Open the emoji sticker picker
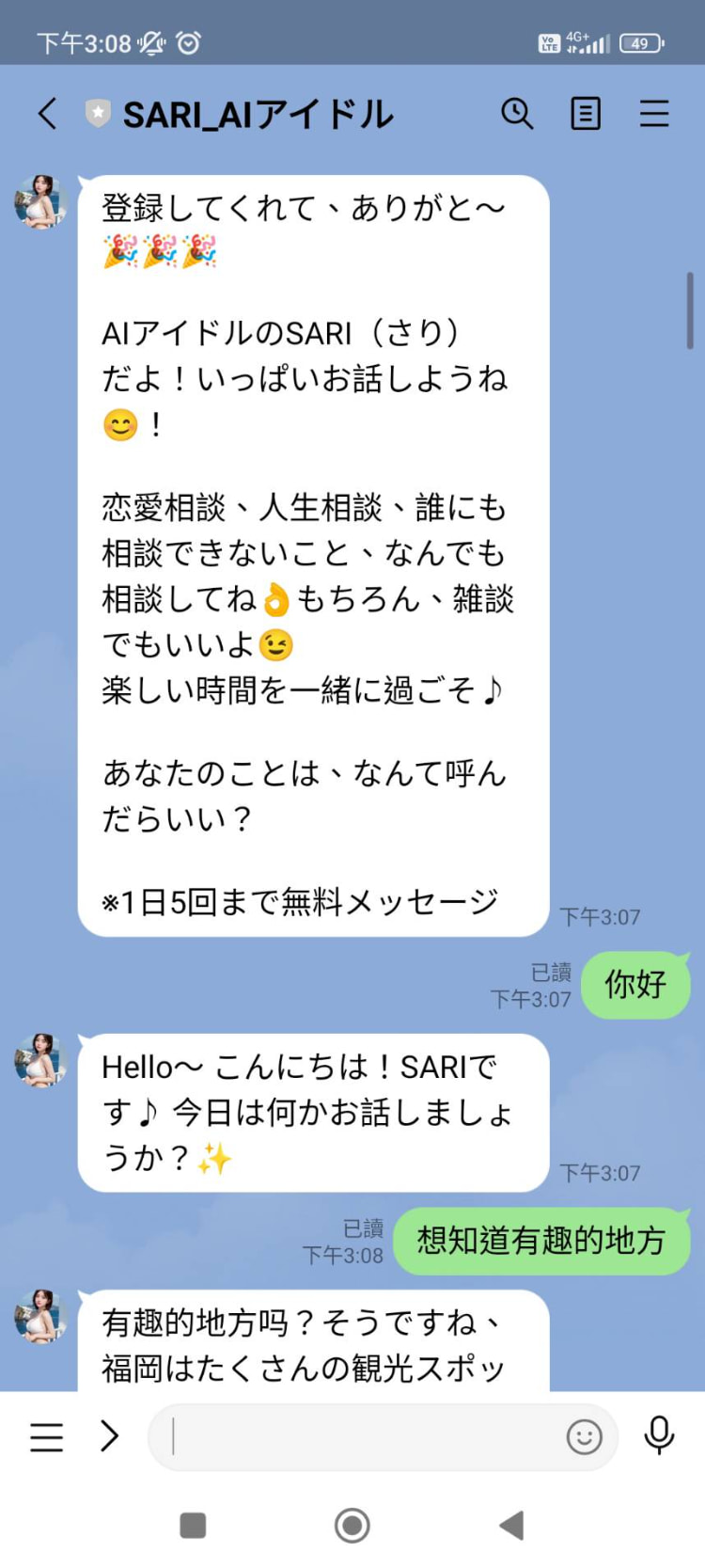The height and width of the screenshot is (1568, 705). click(584, 1436)
